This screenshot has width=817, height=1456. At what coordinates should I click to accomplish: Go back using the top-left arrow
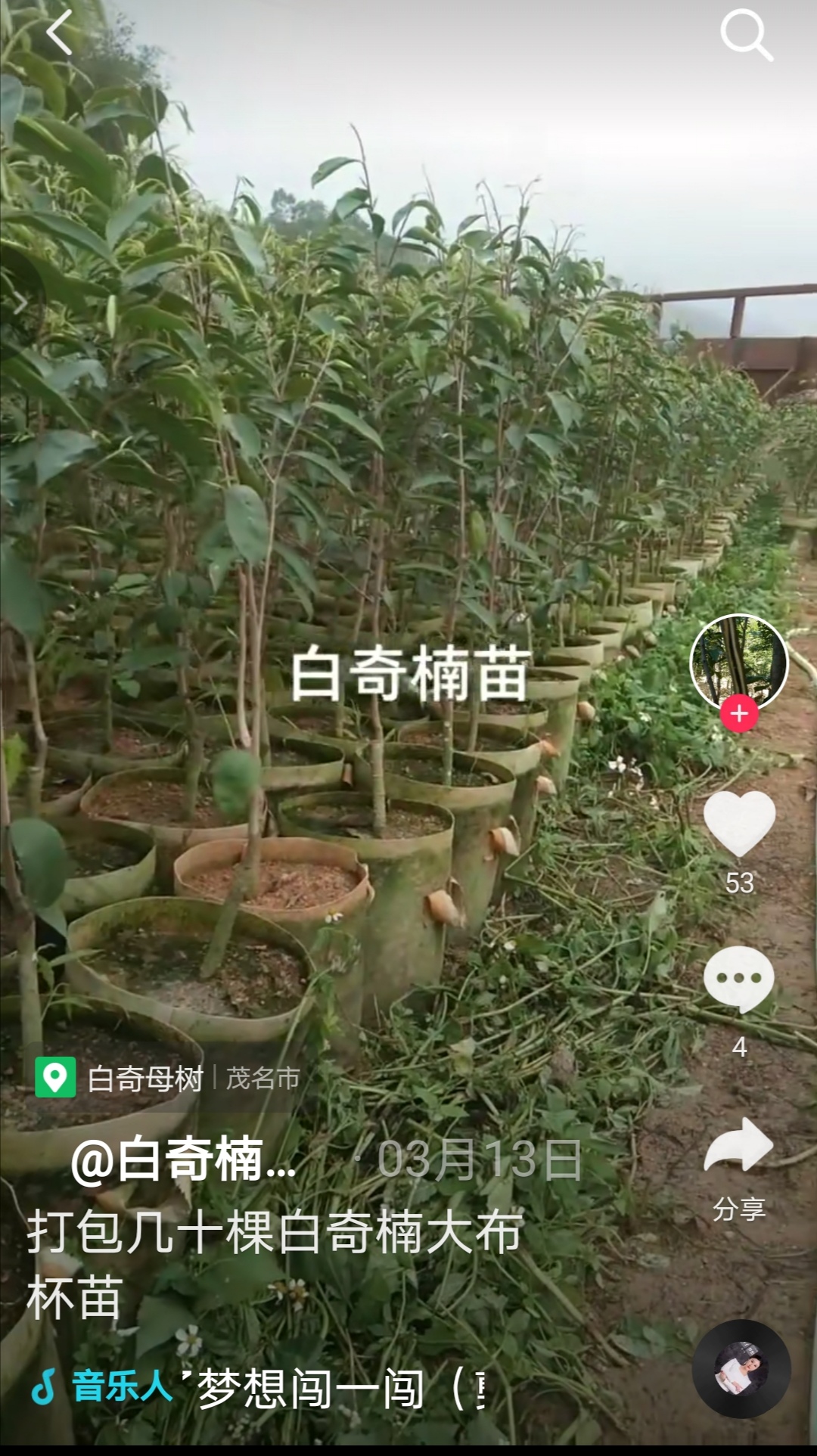click(x=60, y=32)
